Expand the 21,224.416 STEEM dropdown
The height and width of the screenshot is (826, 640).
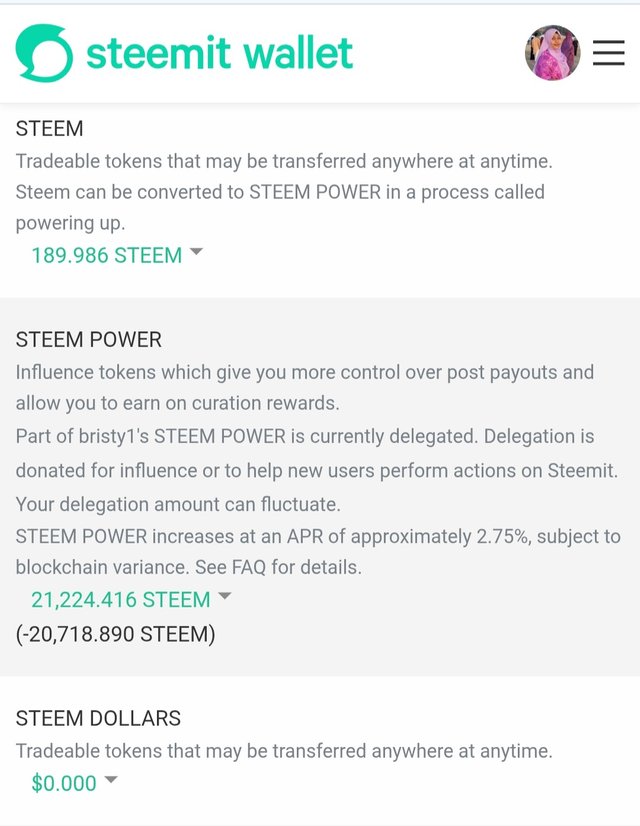pos(130,600)
